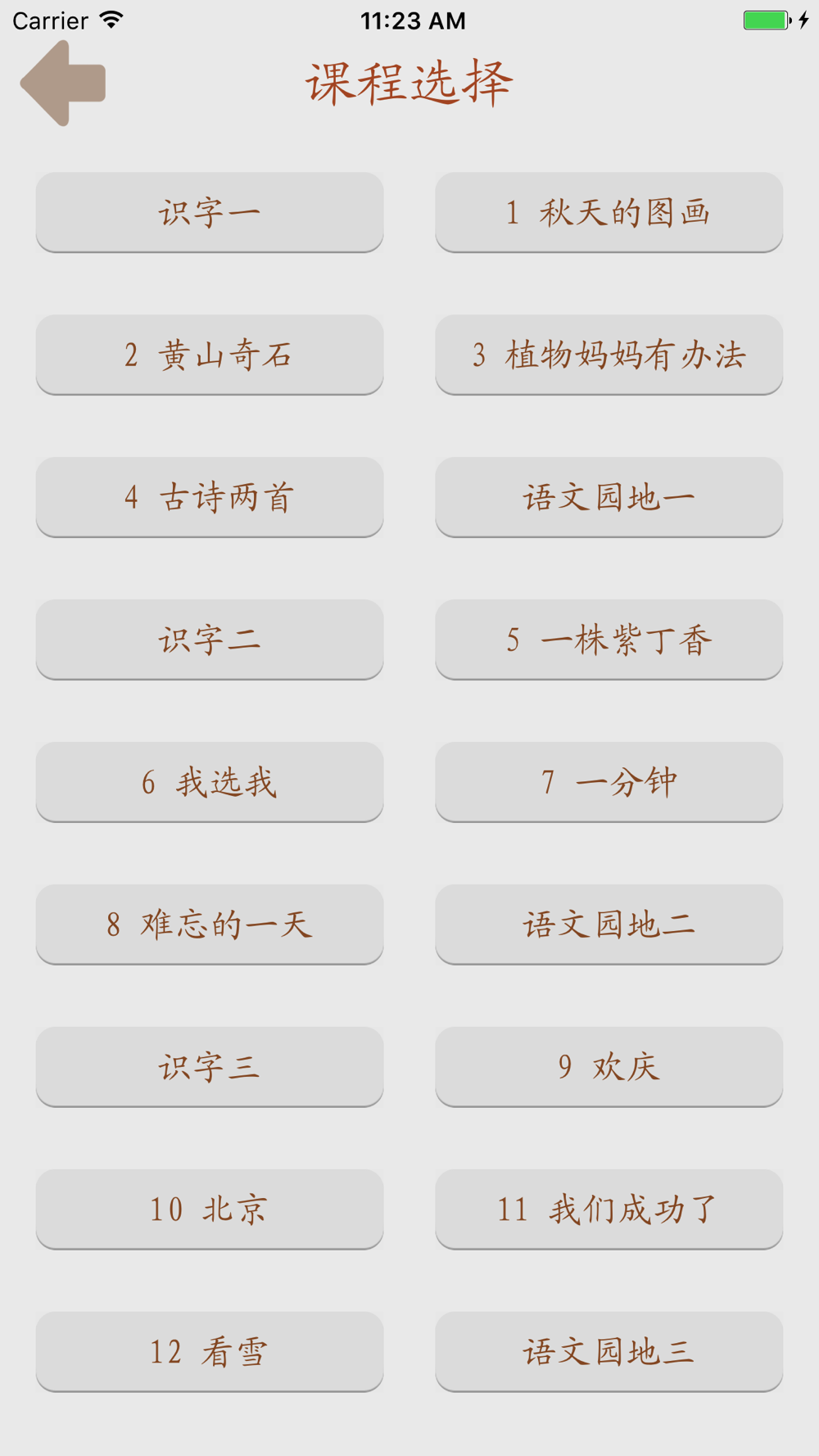This screenshot has width=819, height=1456.
Task: Open lesson 12 看雪
Action: pyautogui.click(x=210, y=1352)
